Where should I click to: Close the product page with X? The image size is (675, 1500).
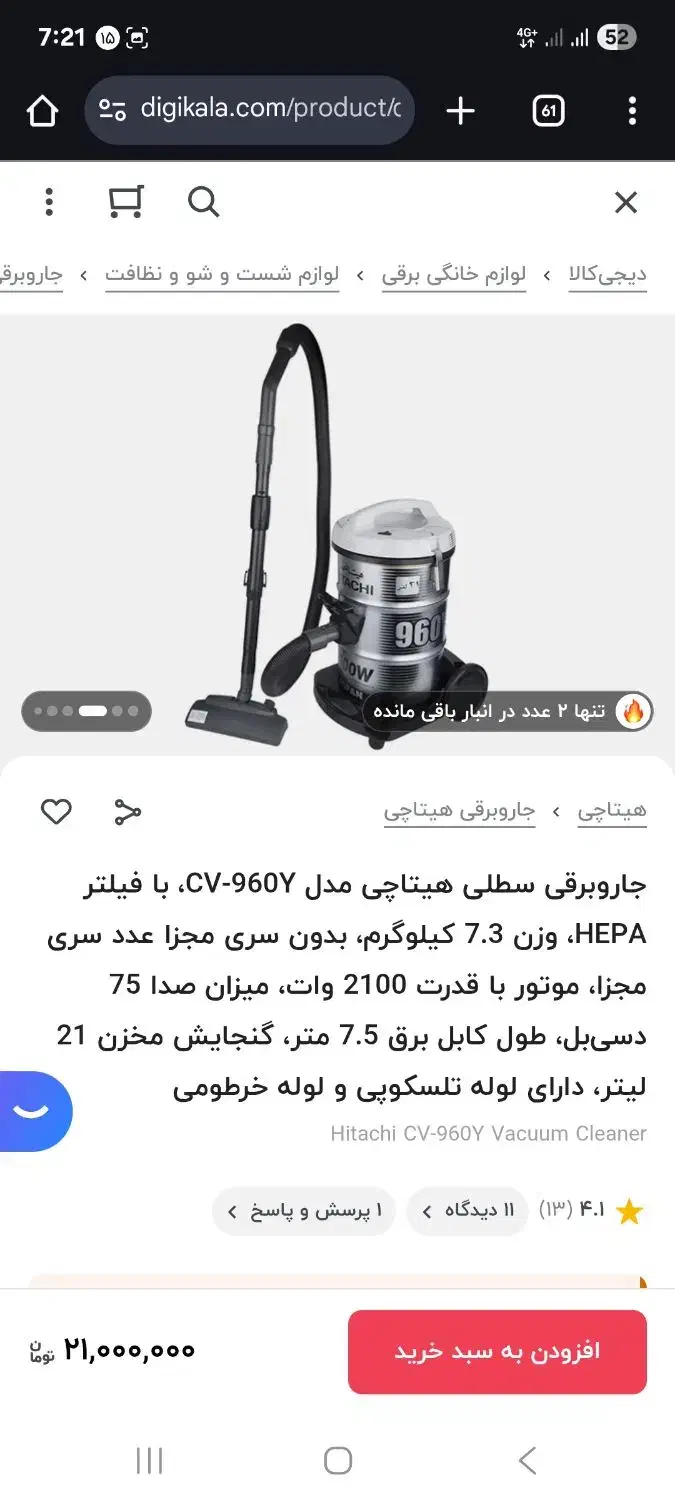pos(625,203)
